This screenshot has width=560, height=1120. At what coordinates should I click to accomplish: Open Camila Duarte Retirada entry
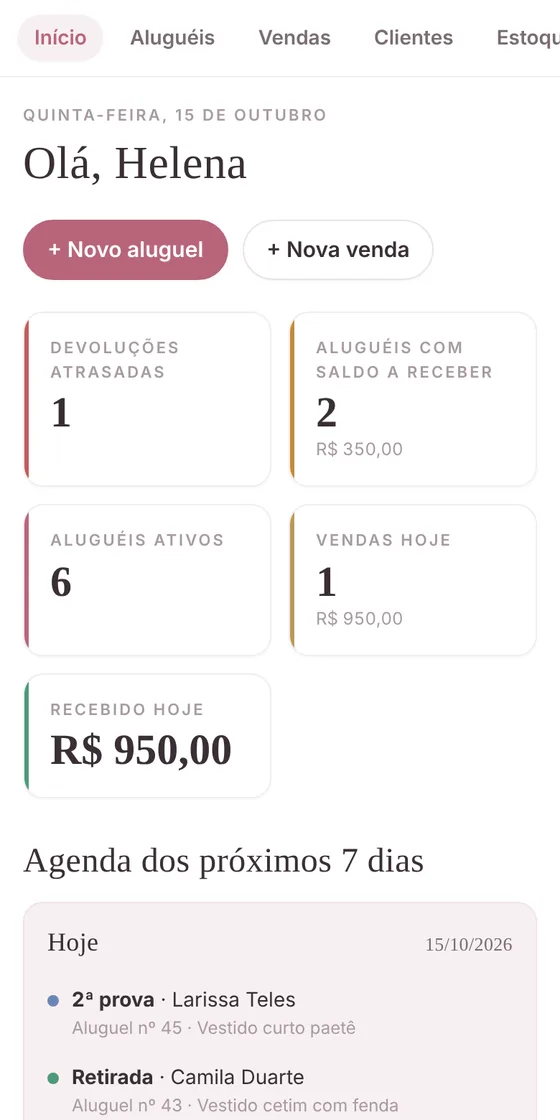(280, 1090)
